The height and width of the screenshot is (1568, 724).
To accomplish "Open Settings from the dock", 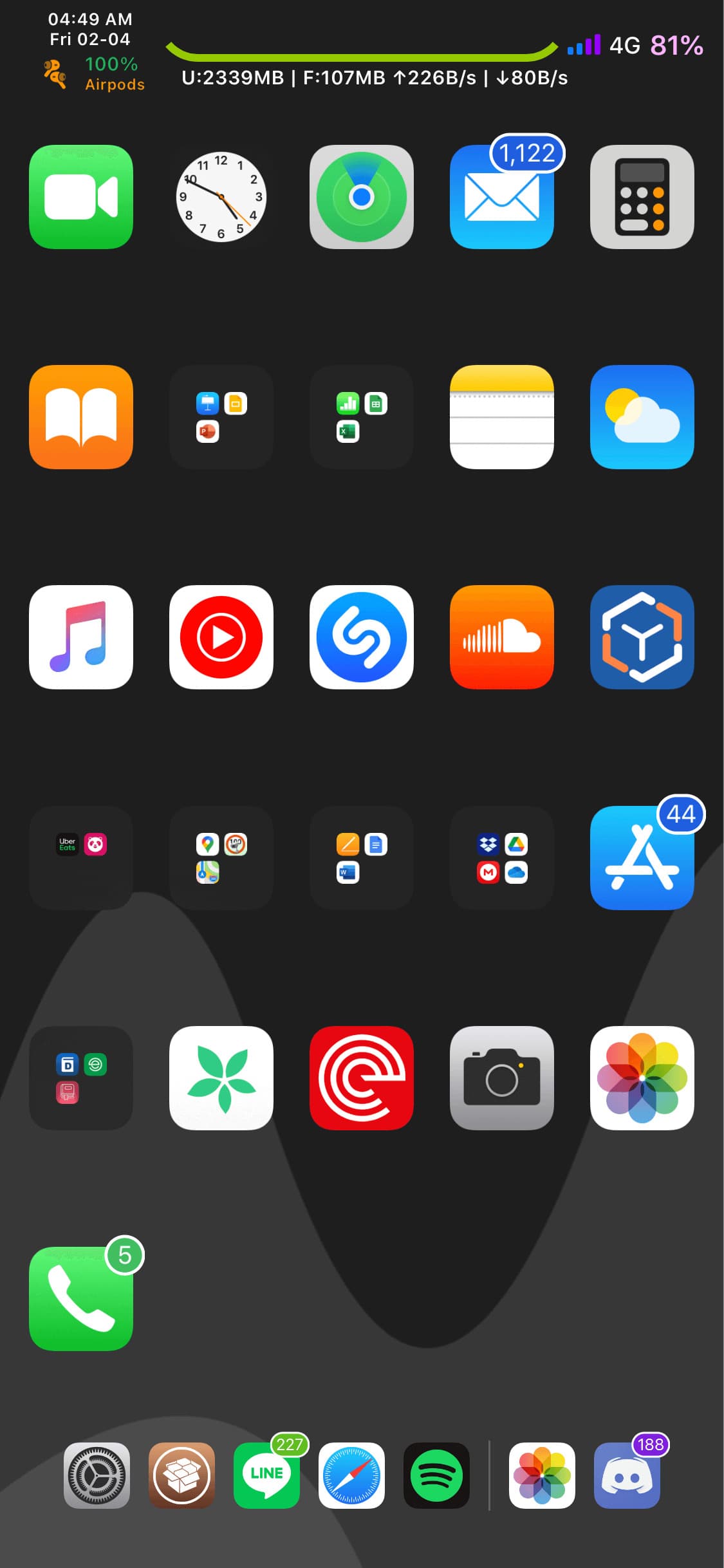I will point(97,1475).
